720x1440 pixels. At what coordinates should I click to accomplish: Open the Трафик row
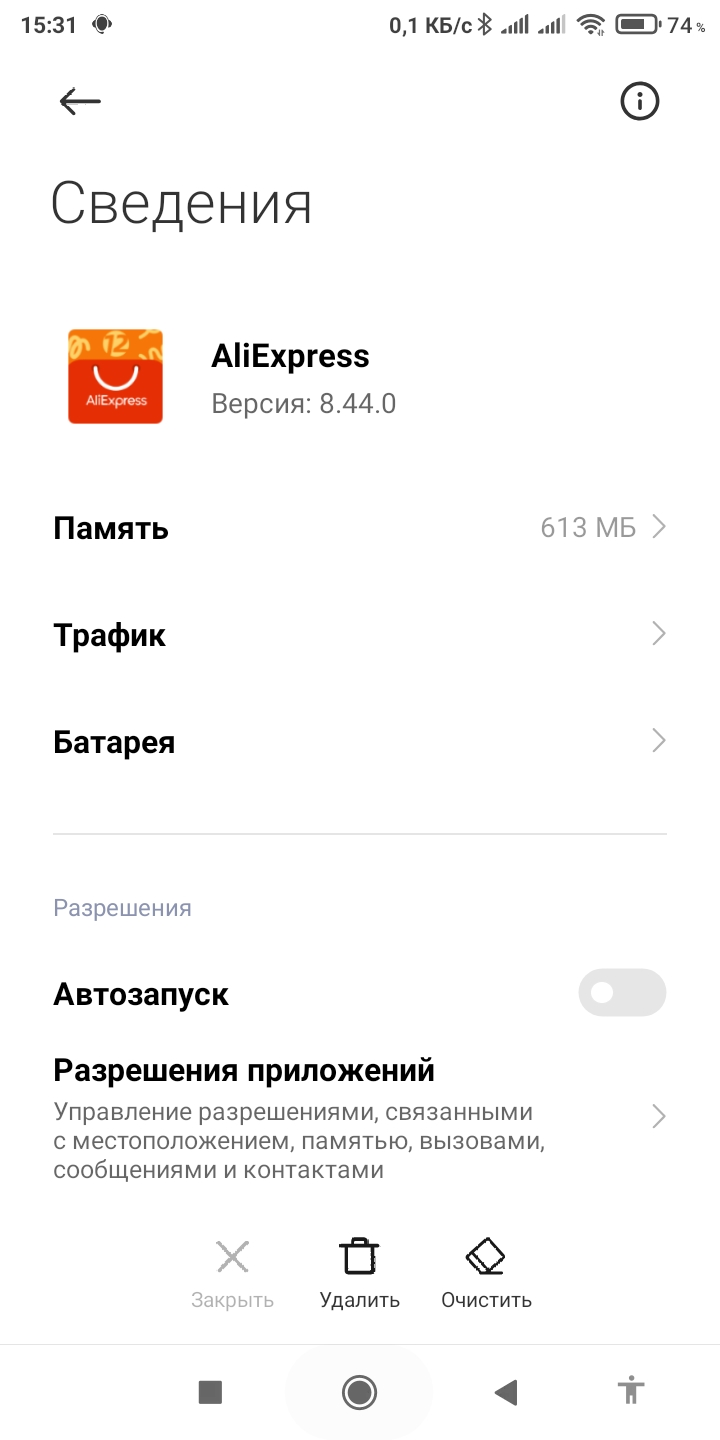[360, 635]
